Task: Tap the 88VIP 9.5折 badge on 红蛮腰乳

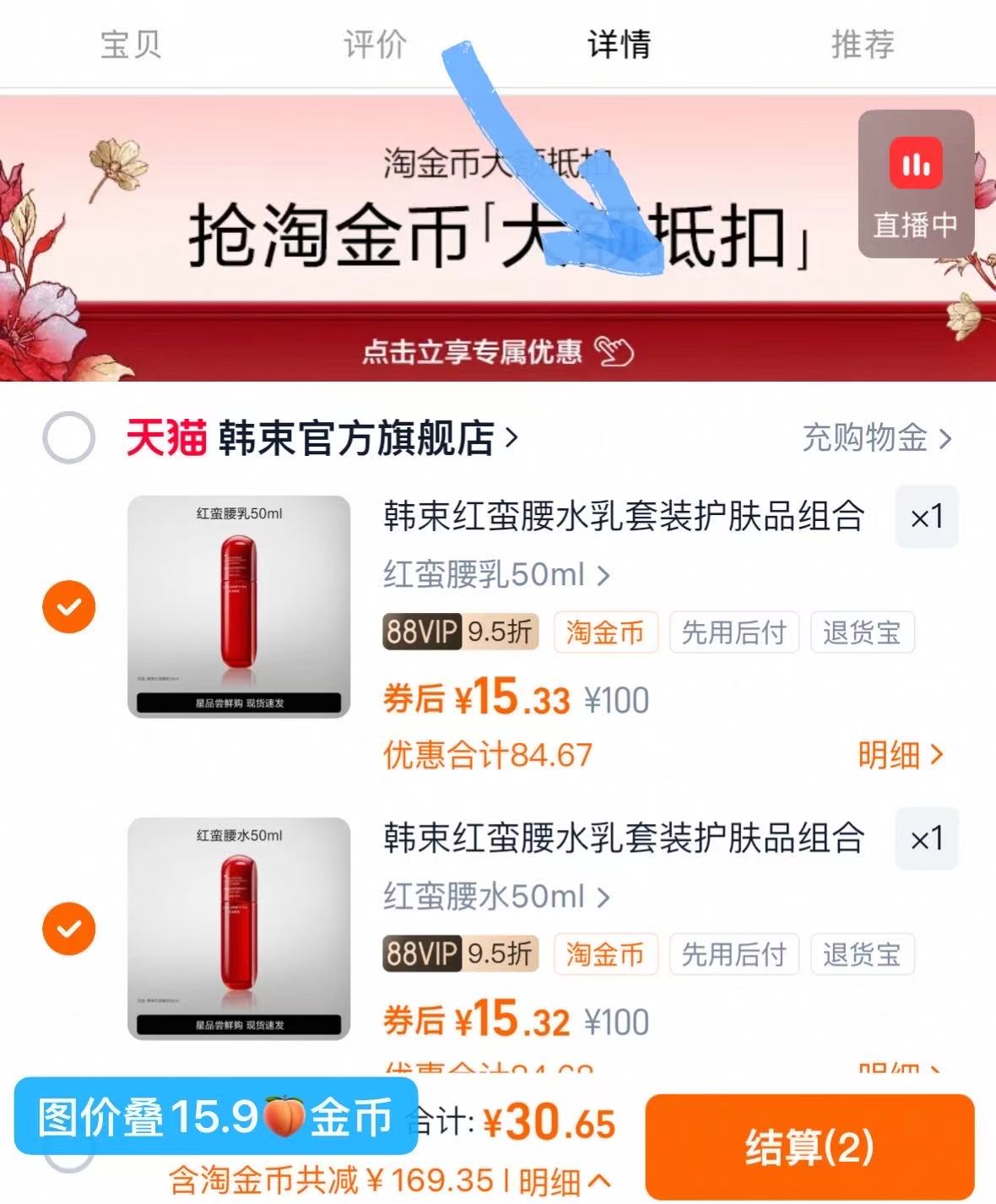Action: click(457, 632)
